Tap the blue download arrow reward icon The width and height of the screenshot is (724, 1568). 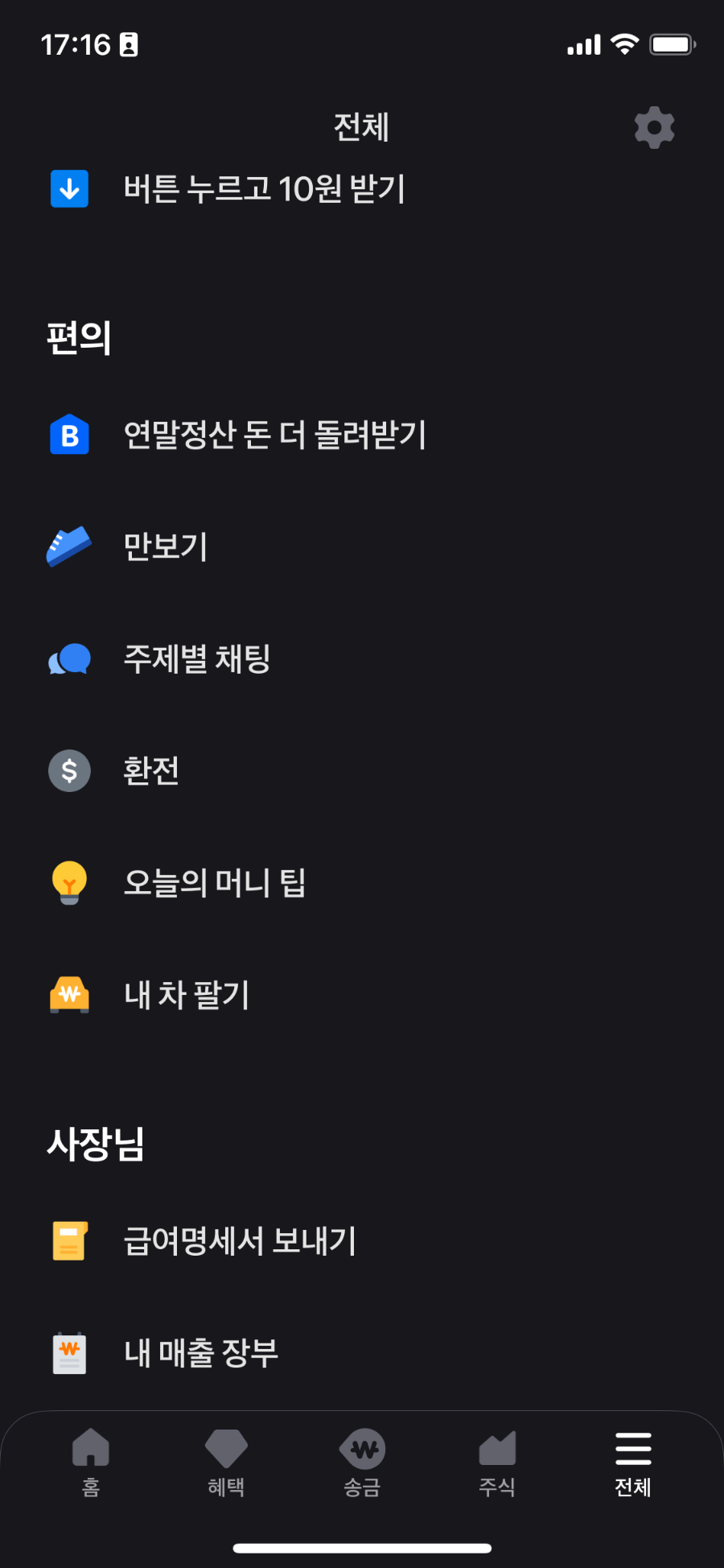tap(69, 190)
